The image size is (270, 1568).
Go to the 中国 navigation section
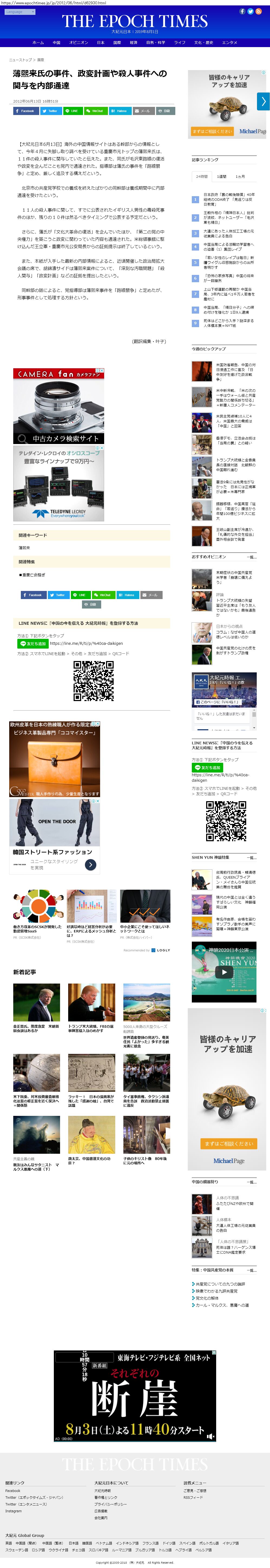pyautogui.click(x=57, y=42)
